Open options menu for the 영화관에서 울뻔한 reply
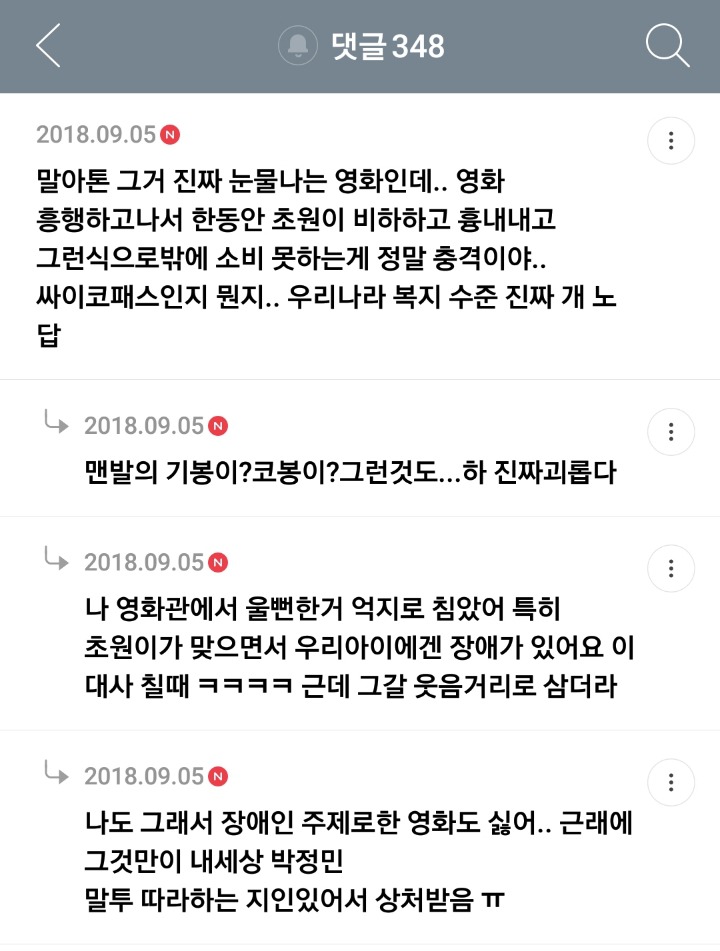This screenshot has width=720, height=951. (x=671, y=568)
